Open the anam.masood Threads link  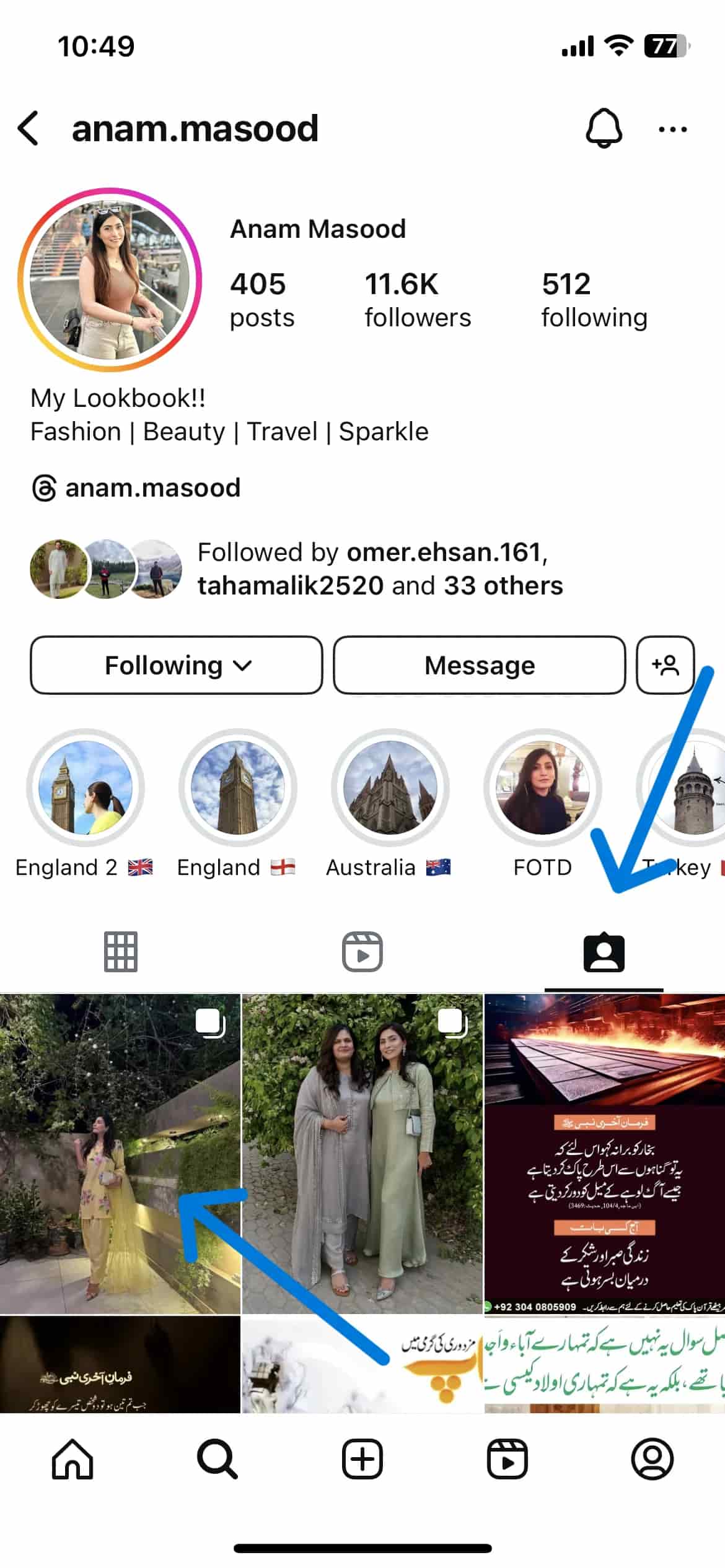pyautogui.click(x=136, y=488)
